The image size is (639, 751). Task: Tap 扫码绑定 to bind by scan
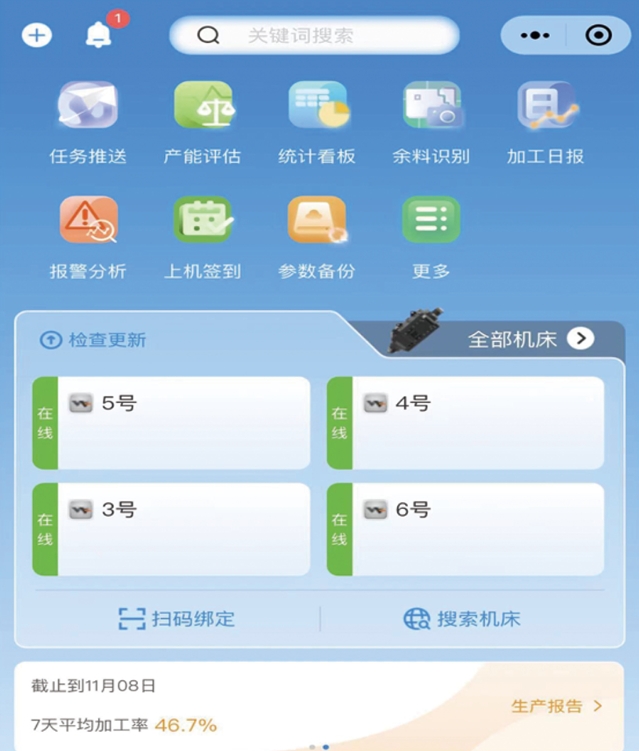177,619
